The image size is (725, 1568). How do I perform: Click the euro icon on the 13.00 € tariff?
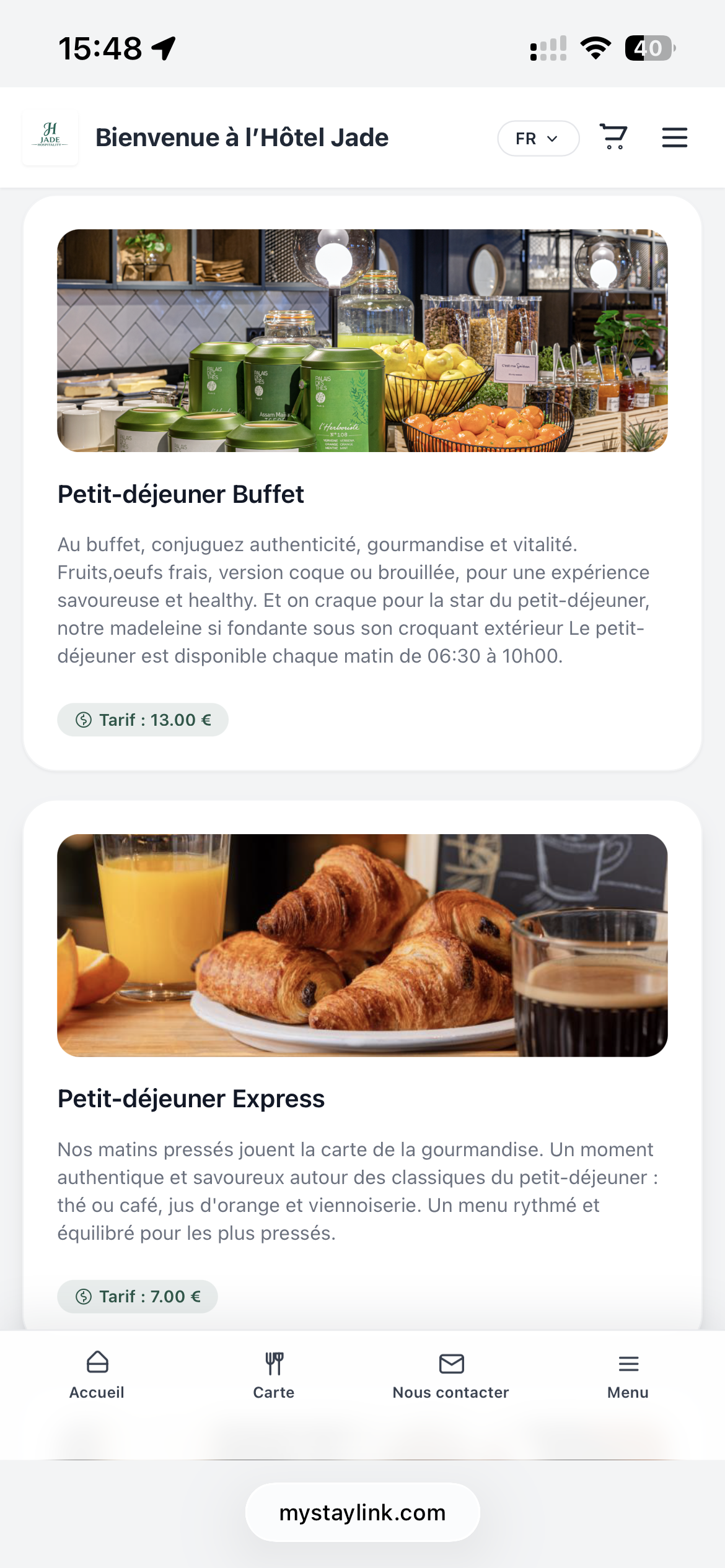pyautogui.click(x=82, y=720)
